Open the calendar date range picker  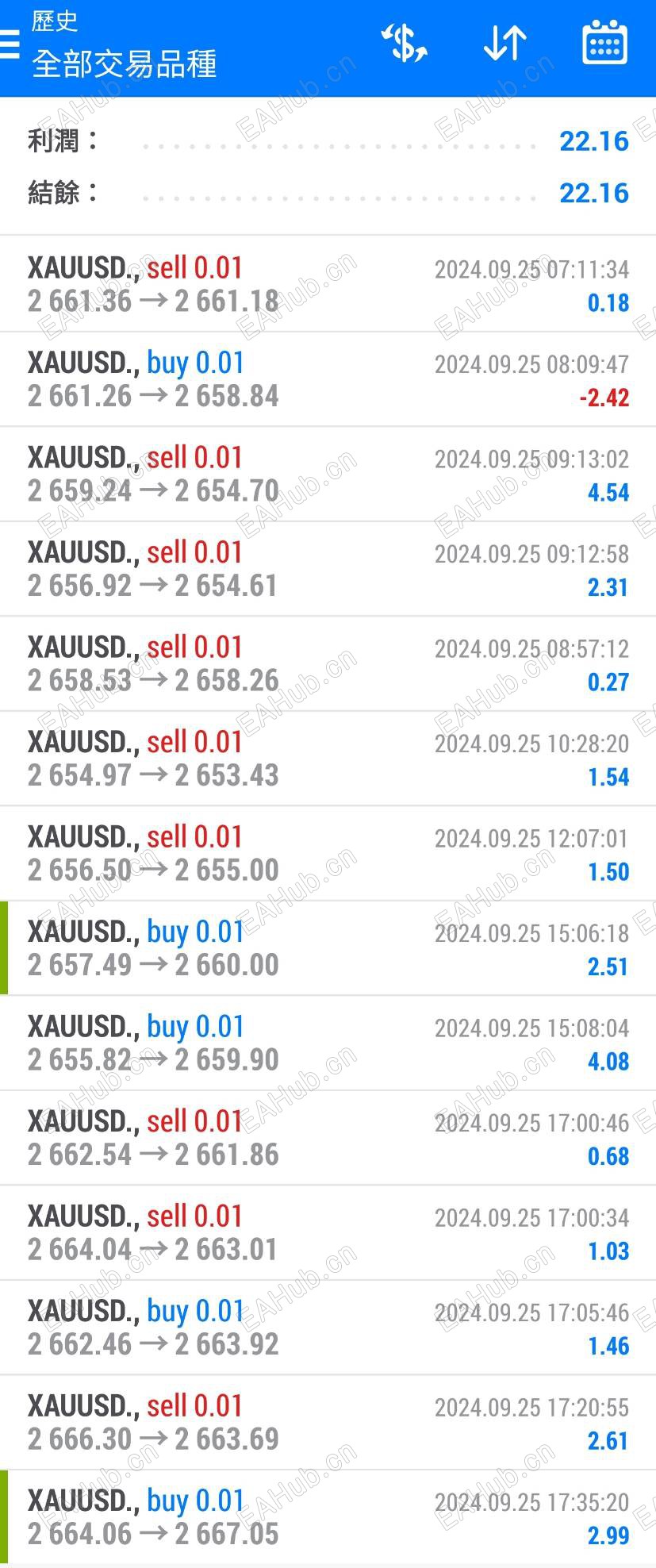pyautogui.click(x=604, y=44)
